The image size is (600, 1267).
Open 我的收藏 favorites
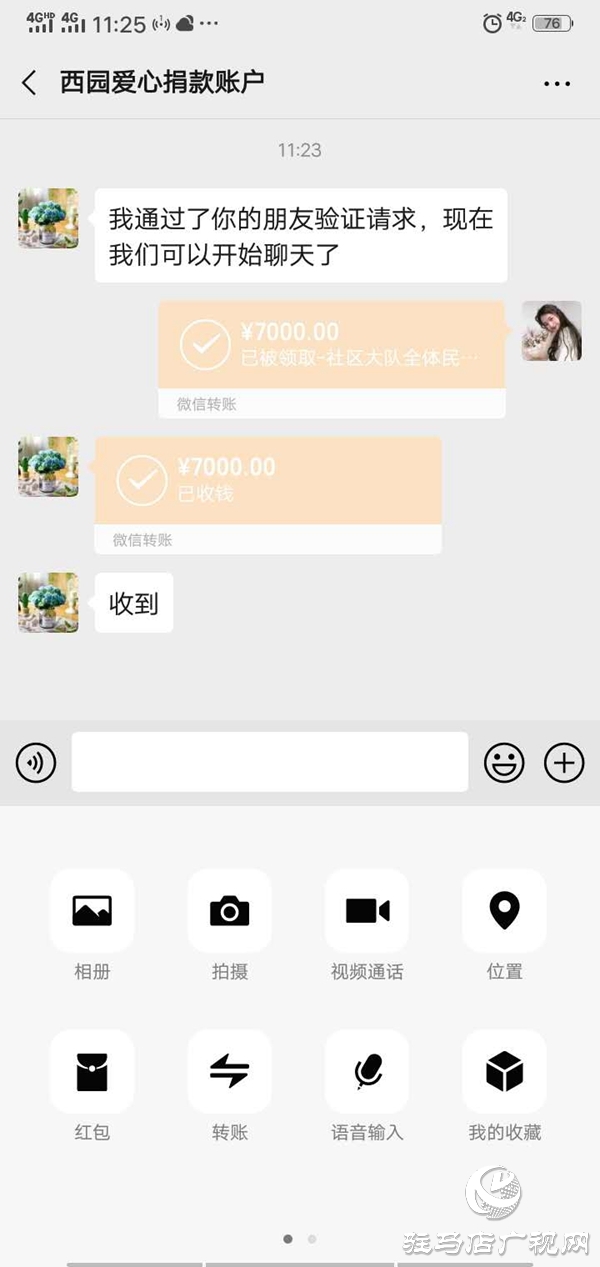tap(504, 1072)
